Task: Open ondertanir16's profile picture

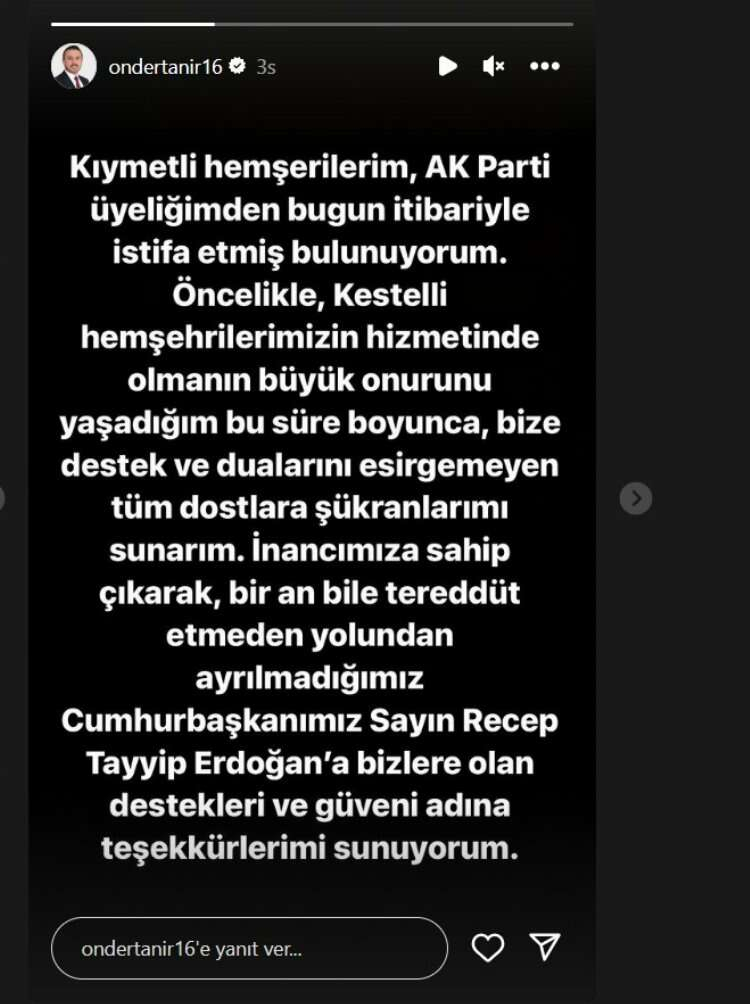Action: [74, 66]
